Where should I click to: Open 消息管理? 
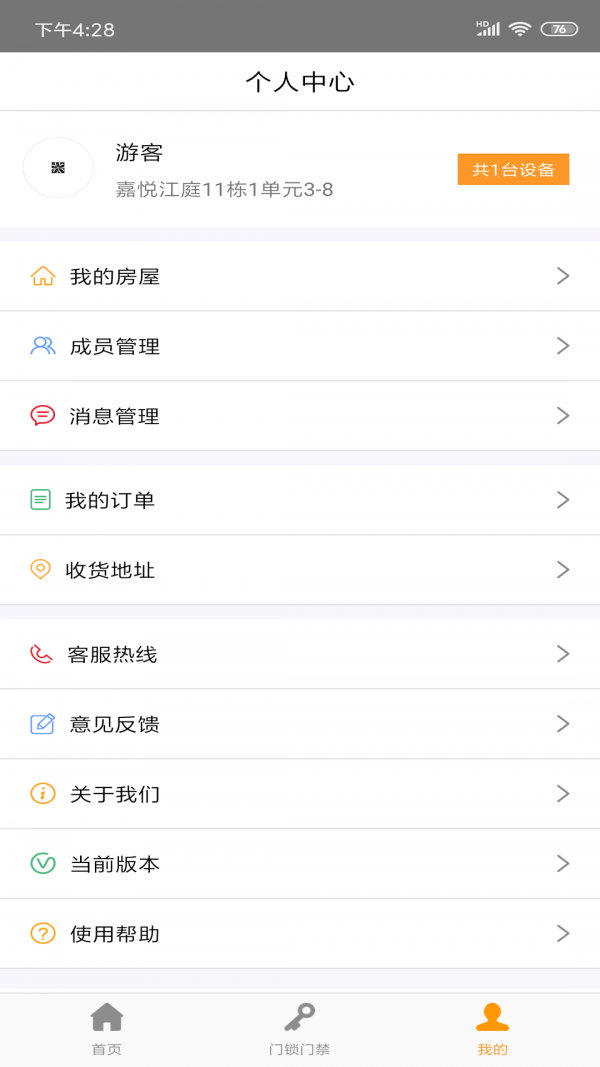tap(300, 416)
